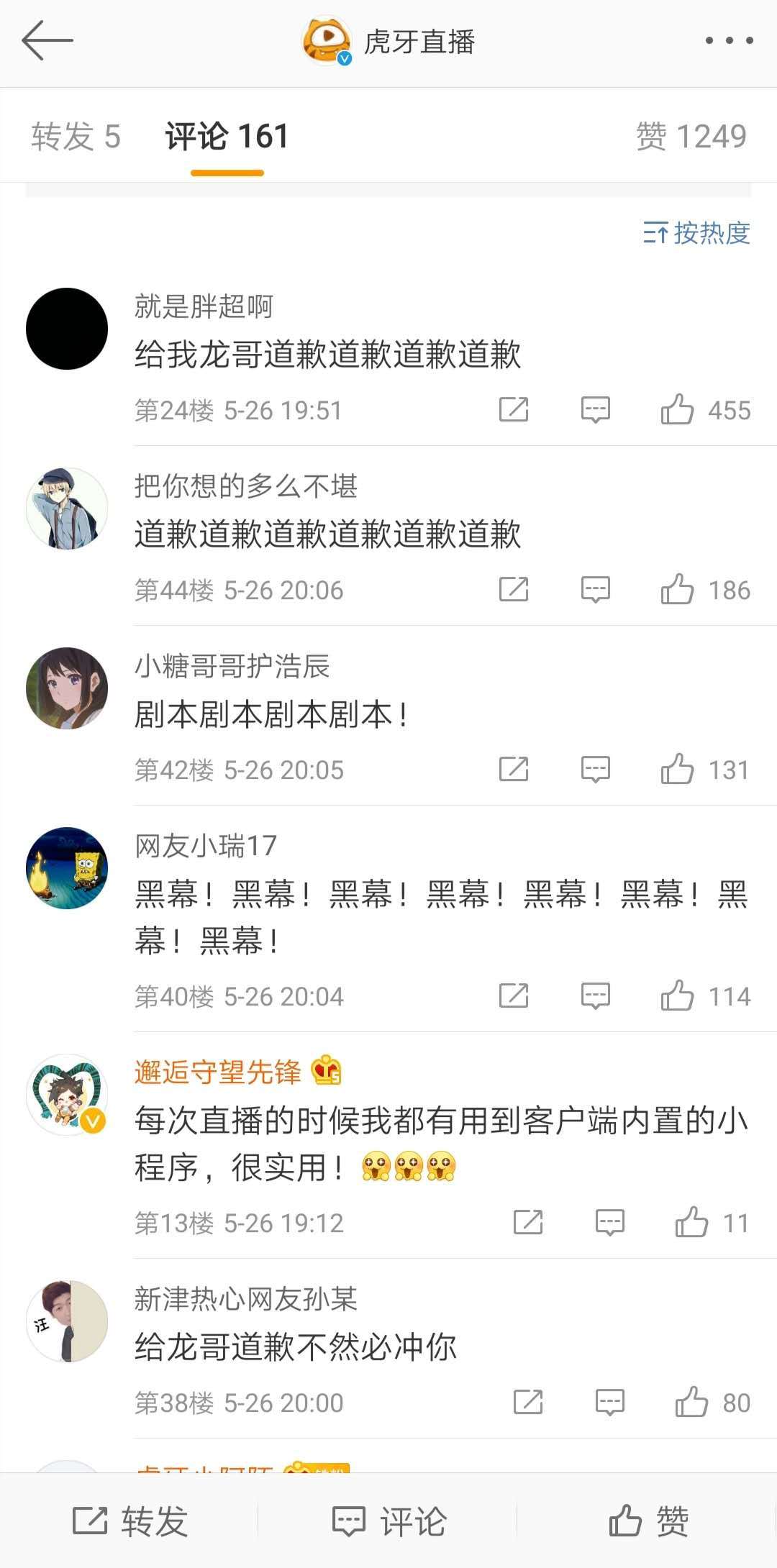Like 小糖哥哥护浩辰's comment
777x1568 pixels.
[678, 770]
